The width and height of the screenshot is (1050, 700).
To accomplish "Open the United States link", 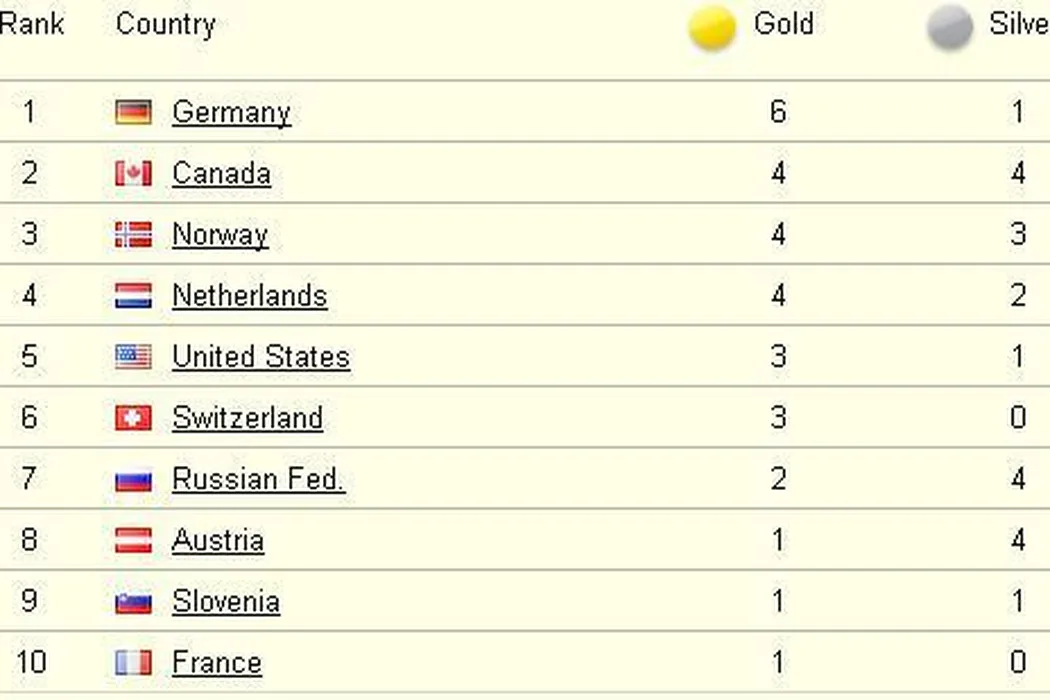I will pyautogui.click(x=261, y=356).
